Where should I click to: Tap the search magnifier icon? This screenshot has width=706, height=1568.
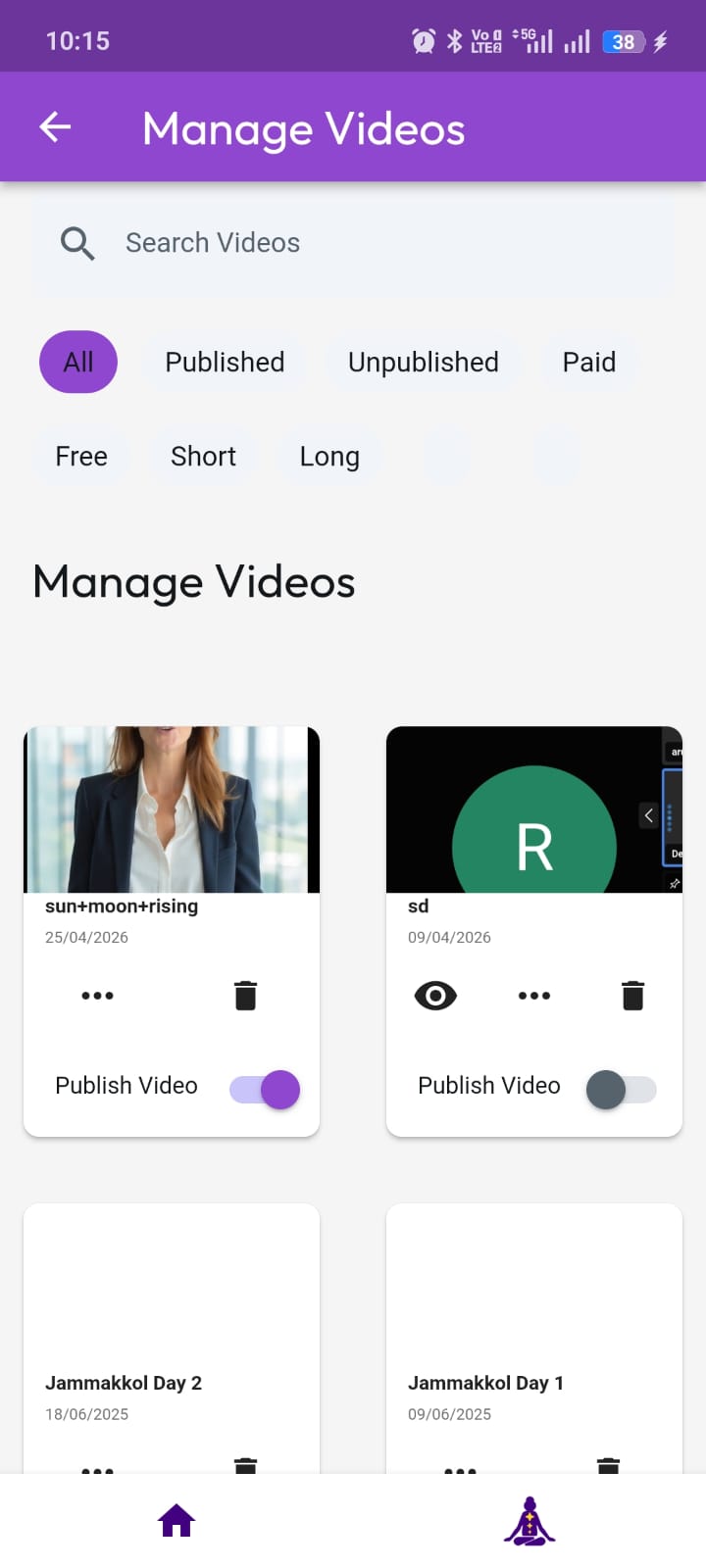[x=76, y=243]
